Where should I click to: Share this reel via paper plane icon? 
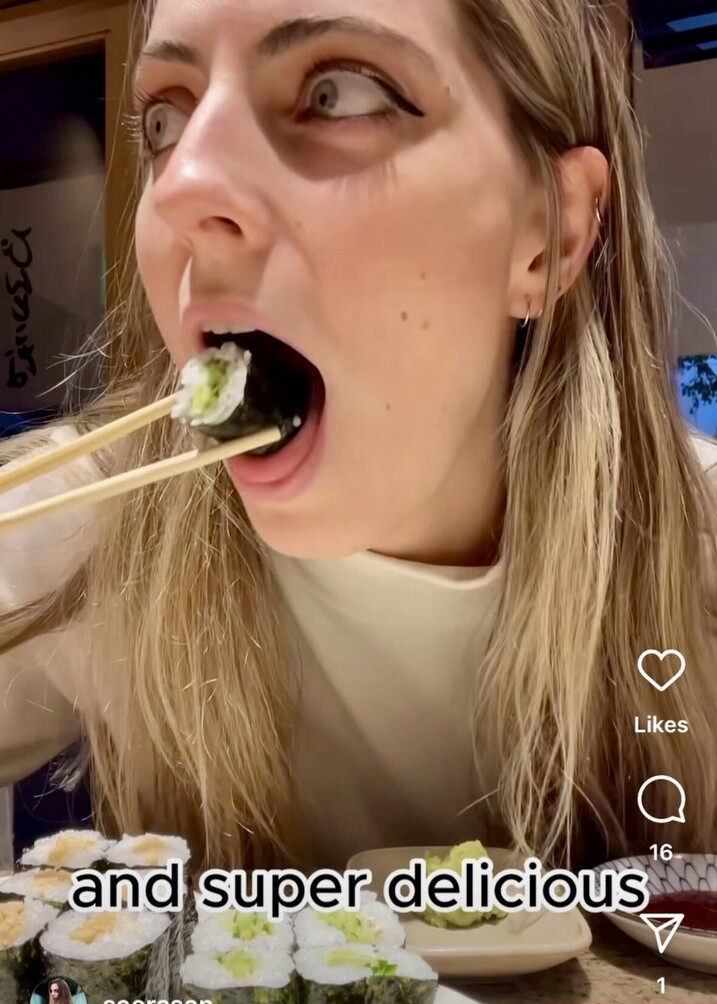coord(661,931)
